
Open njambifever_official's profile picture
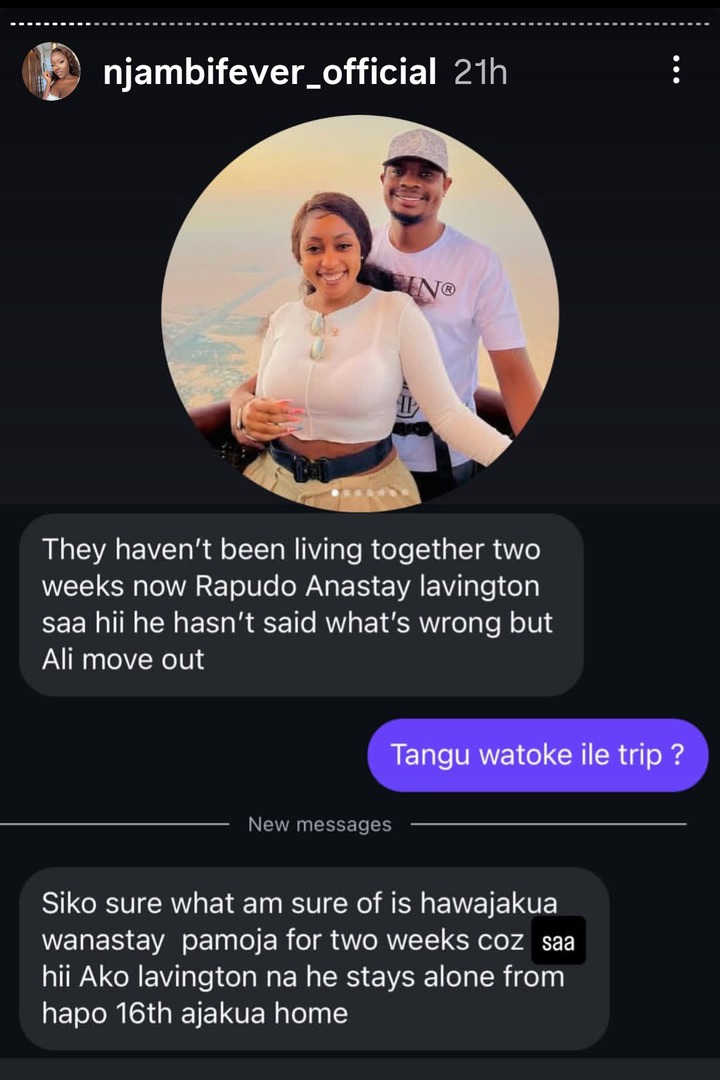click(x=51, y=71)
